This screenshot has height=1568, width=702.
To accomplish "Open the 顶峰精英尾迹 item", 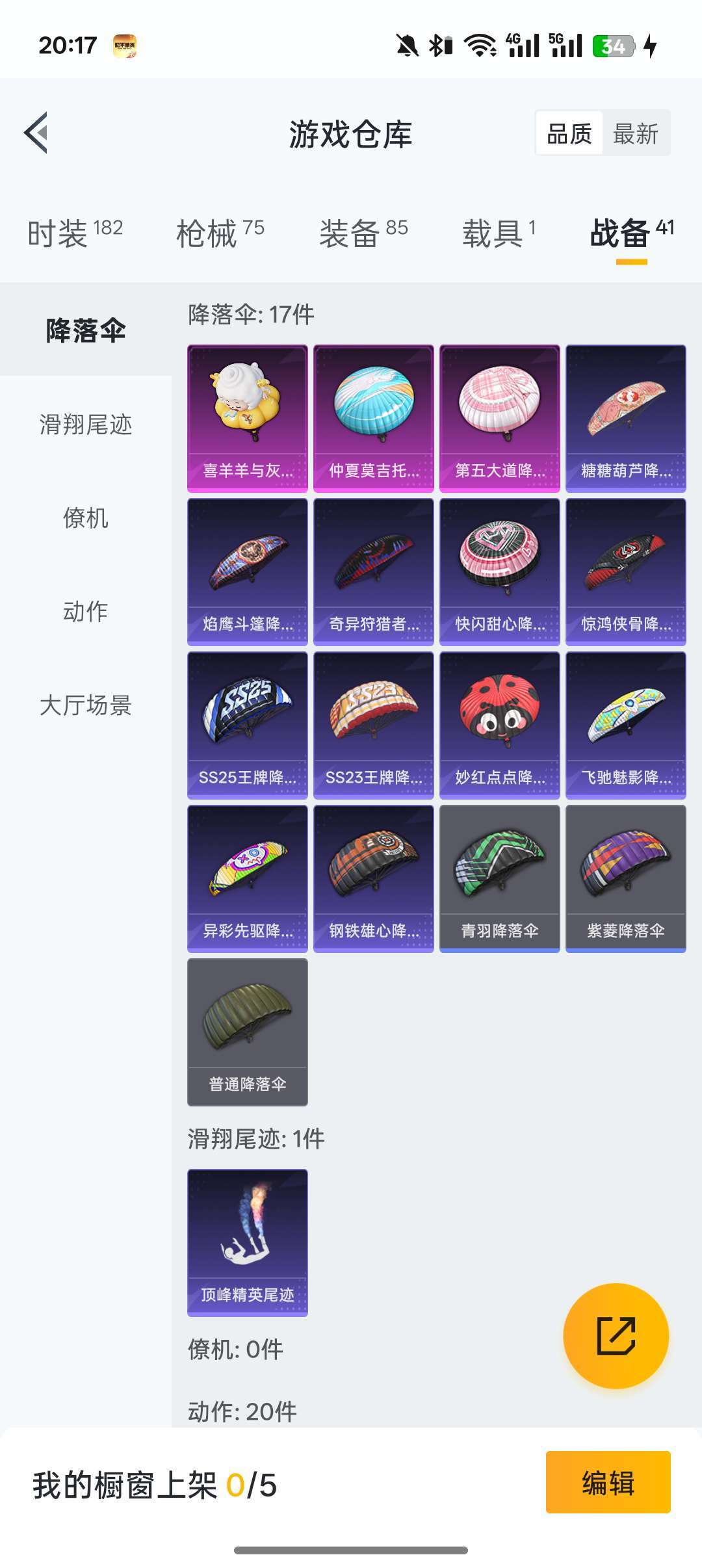I will click(248, 1243).
